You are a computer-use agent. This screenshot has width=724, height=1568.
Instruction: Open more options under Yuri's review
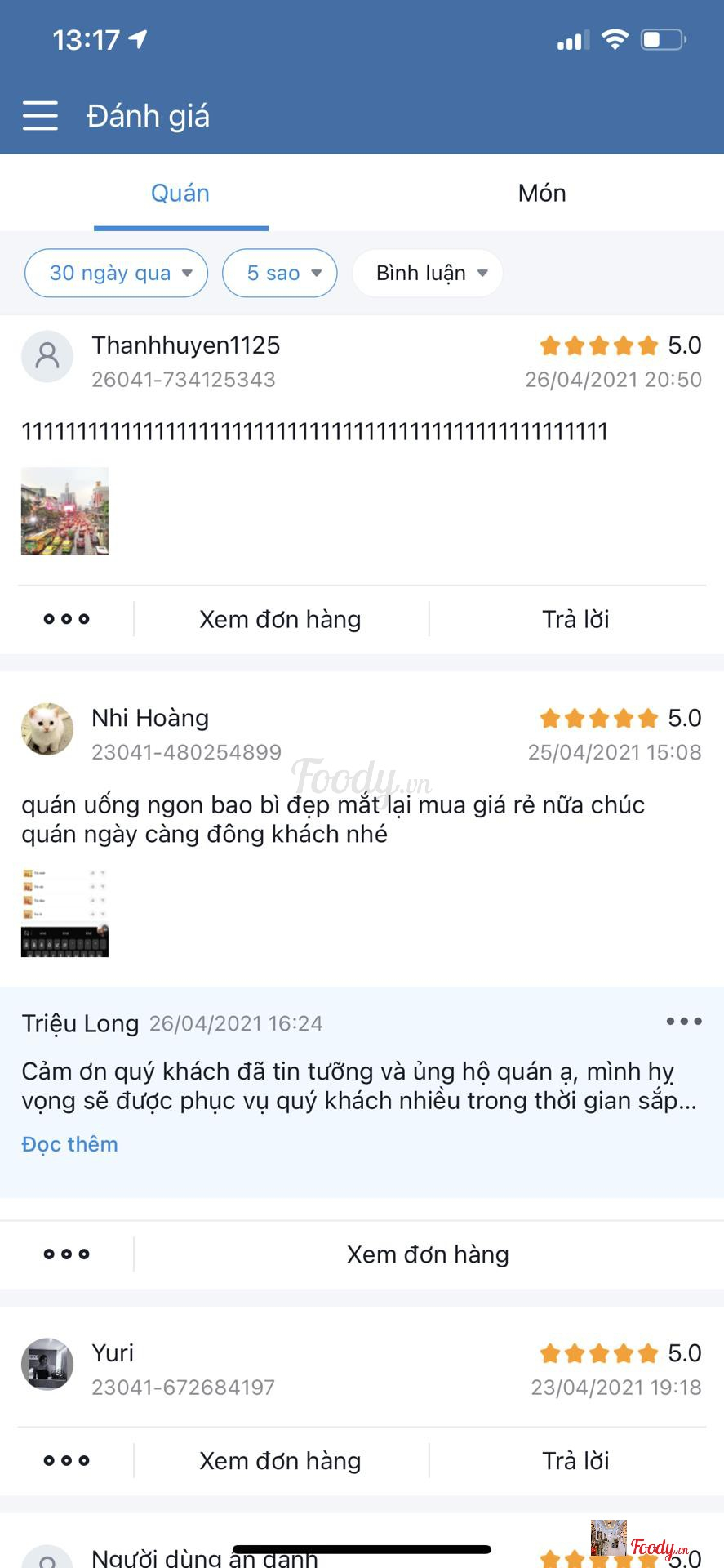(x=67, y=1461)
